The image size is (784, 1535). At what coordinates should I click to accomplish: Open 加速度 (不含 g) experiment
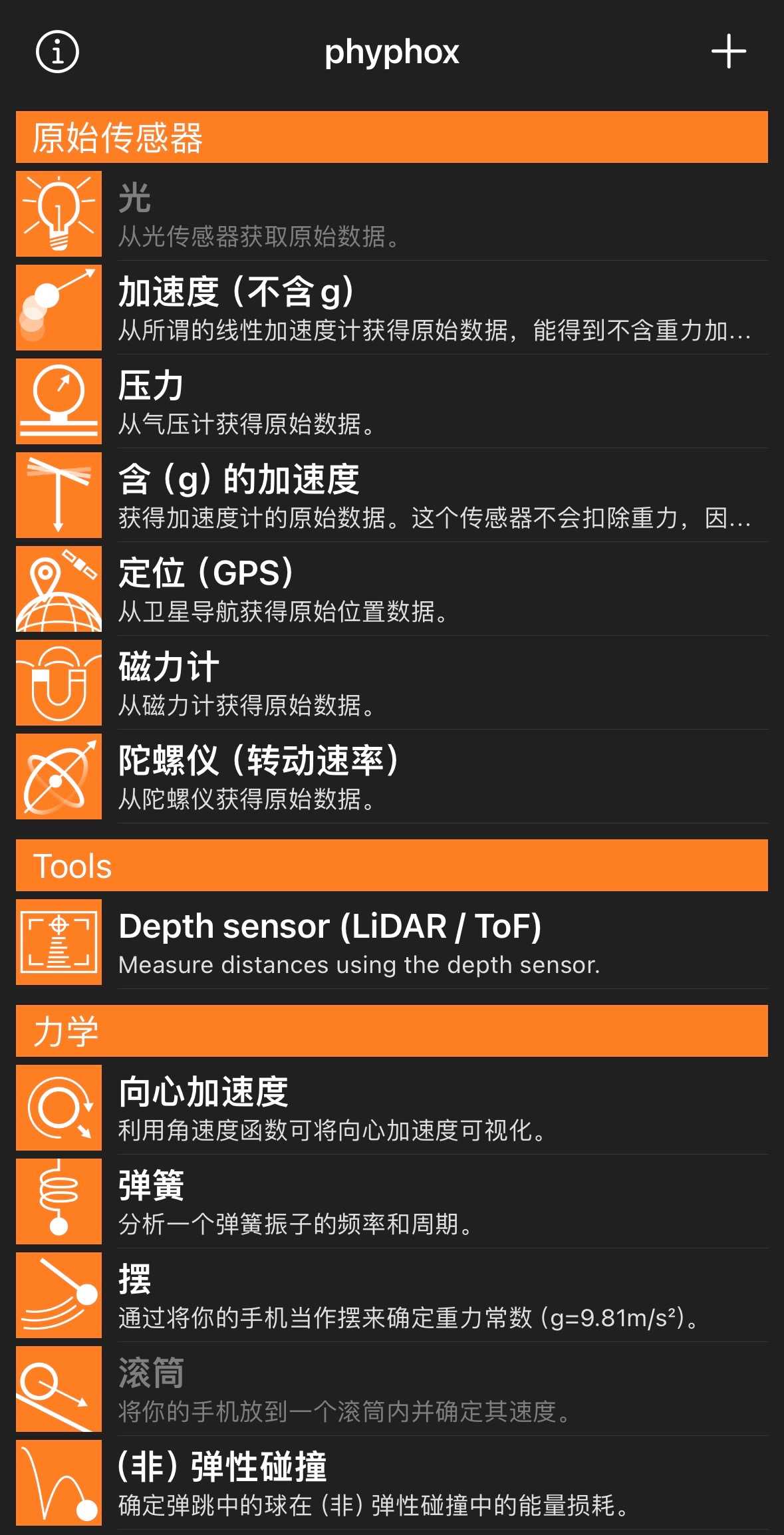(x=392, y=308)
